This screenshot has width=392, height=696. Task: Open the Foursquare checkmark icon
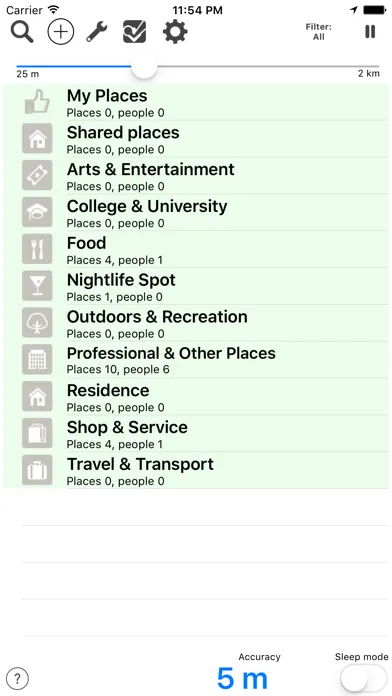[x=135, y=32]
